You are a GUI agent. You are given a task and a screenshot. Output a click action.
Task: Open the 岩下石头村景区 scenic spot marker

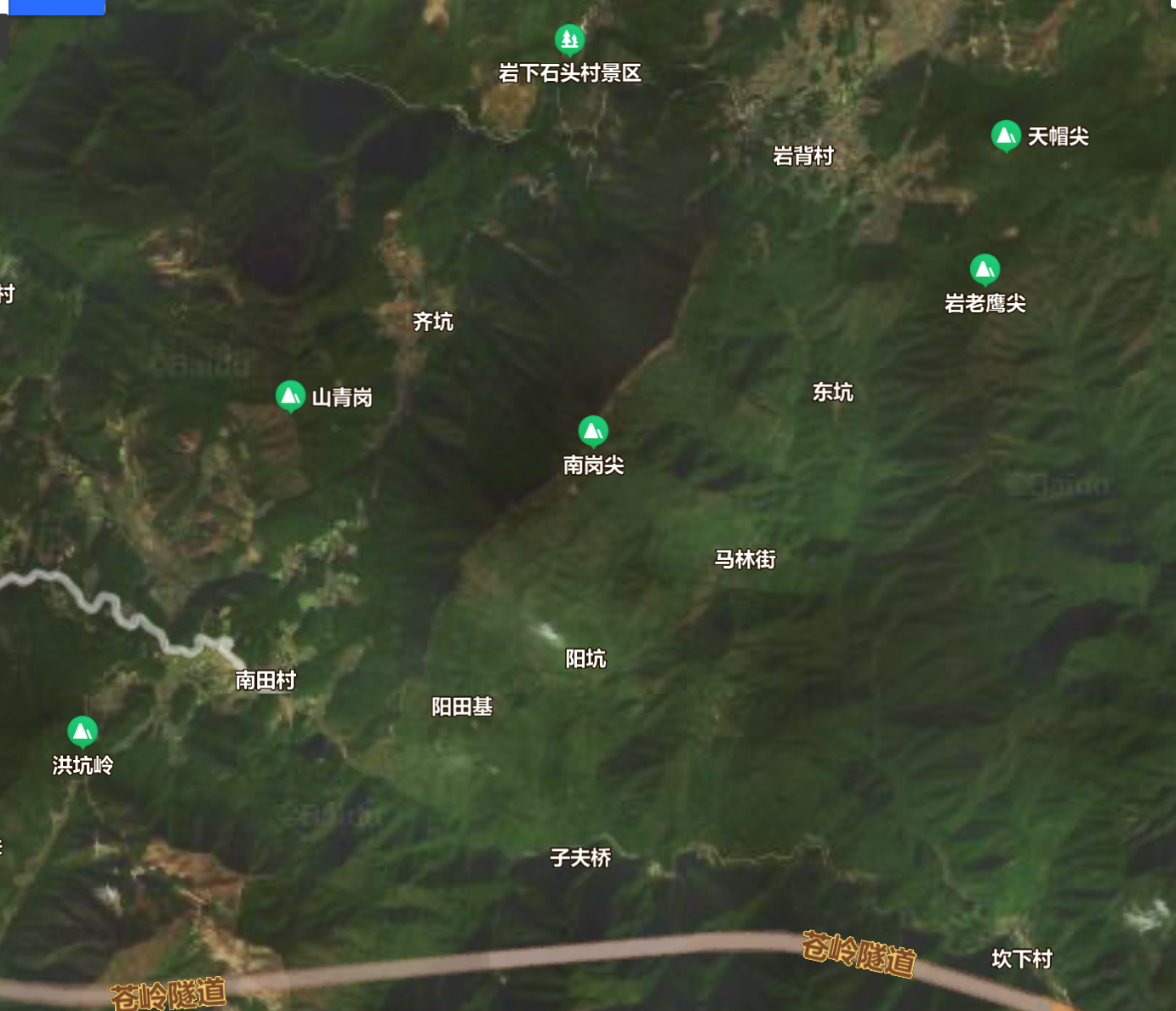click(569, 39)
